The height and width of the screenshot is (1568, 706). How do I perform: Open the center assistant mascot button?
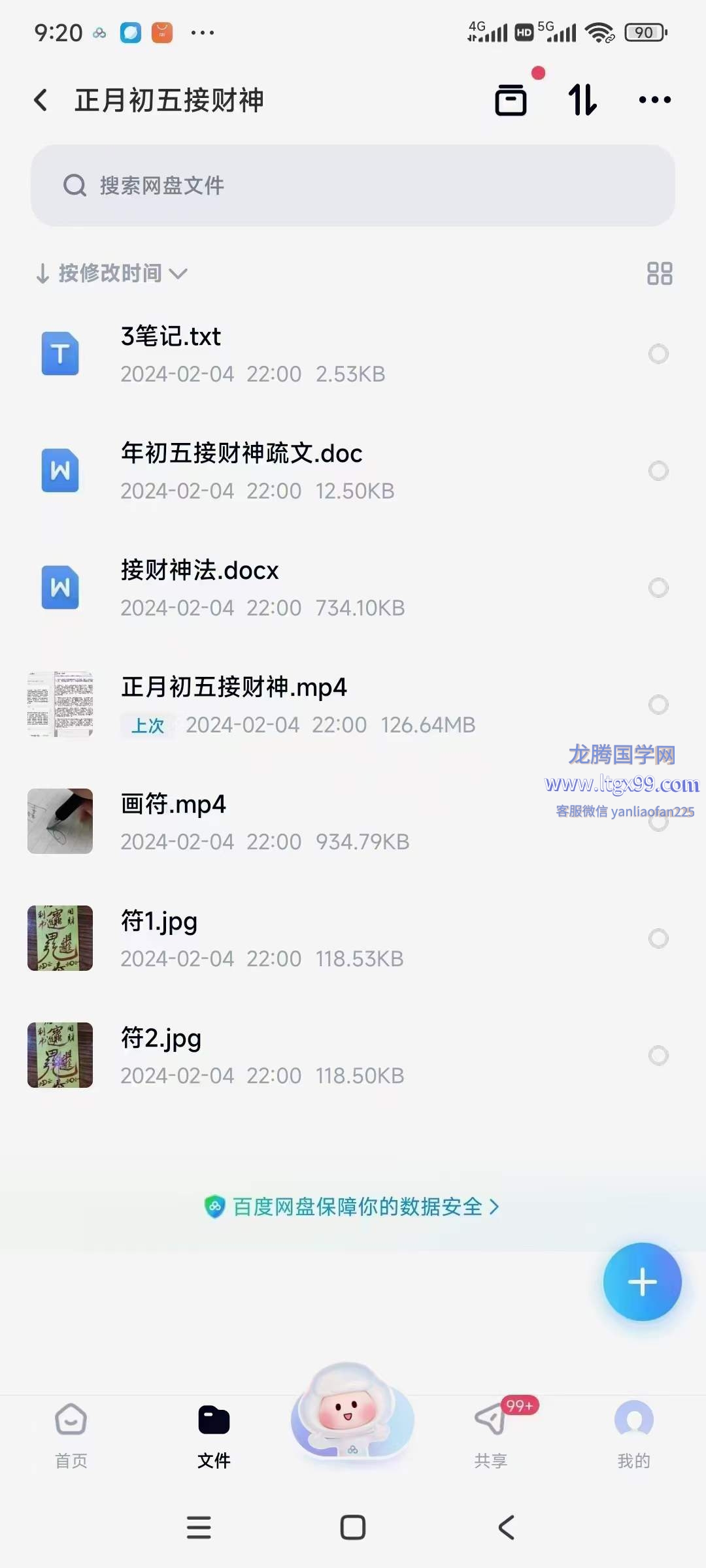[352, 1414]
